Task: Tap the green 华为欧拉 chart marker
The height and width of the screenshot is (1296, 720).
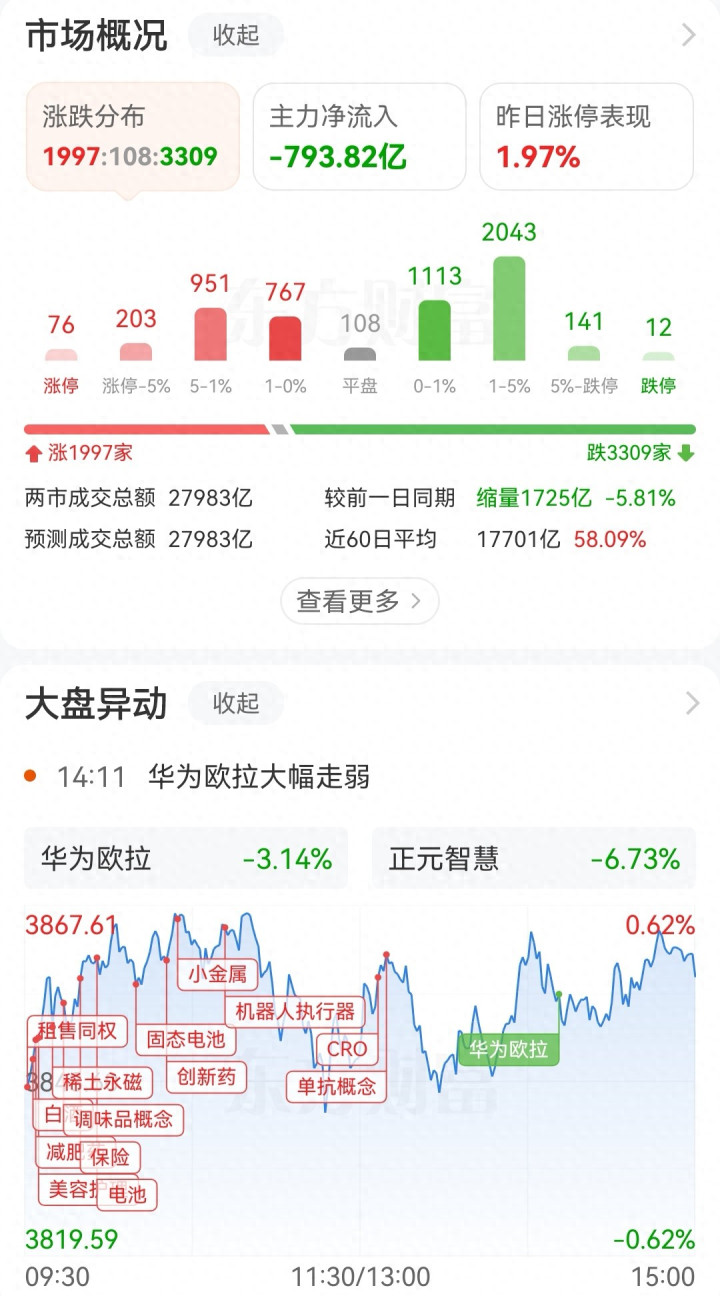Action: 509,1049
